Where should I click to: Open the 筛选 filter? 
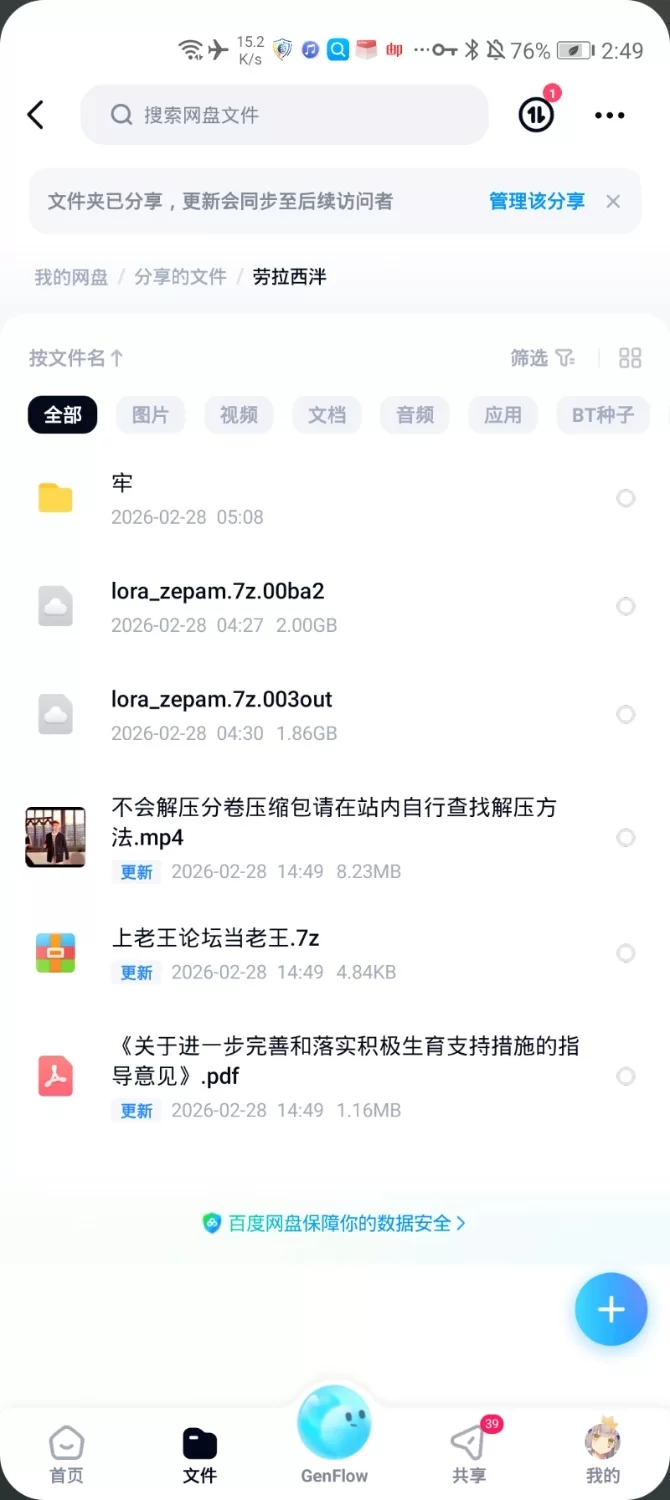pyautogui.click(x=542, y=358)
